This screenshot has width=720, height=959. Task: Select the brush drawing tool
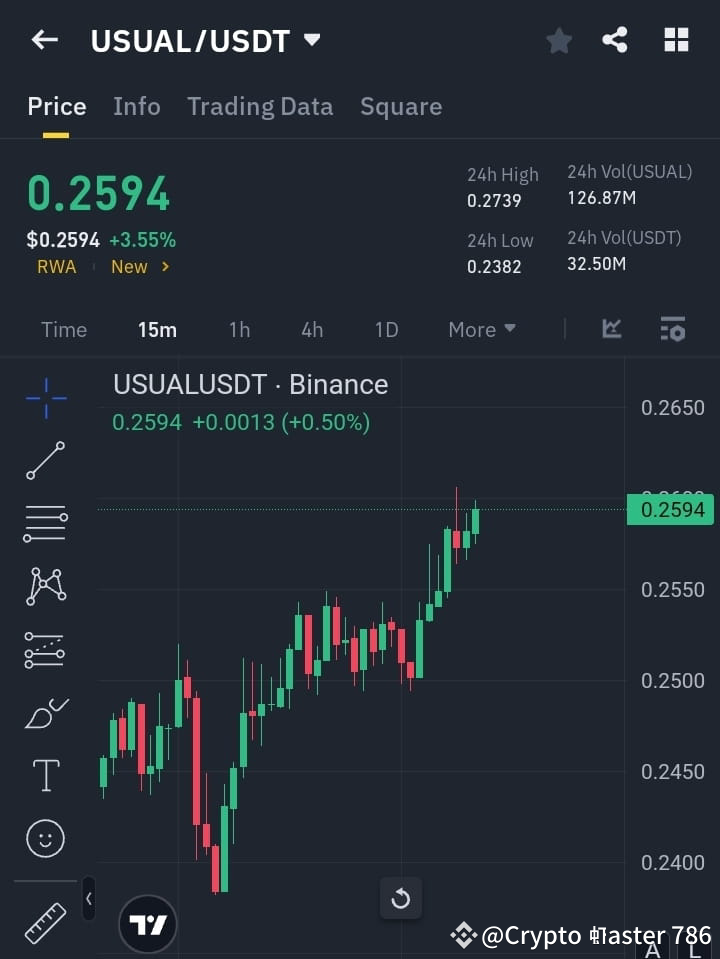[x=45, y=713]
